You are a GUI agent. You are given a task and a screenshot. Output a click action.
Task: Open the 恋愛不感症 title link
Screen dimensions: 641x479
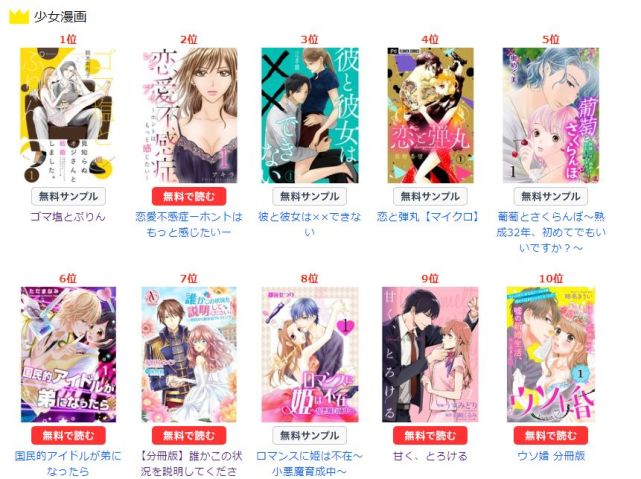click(x=189, y=224)
